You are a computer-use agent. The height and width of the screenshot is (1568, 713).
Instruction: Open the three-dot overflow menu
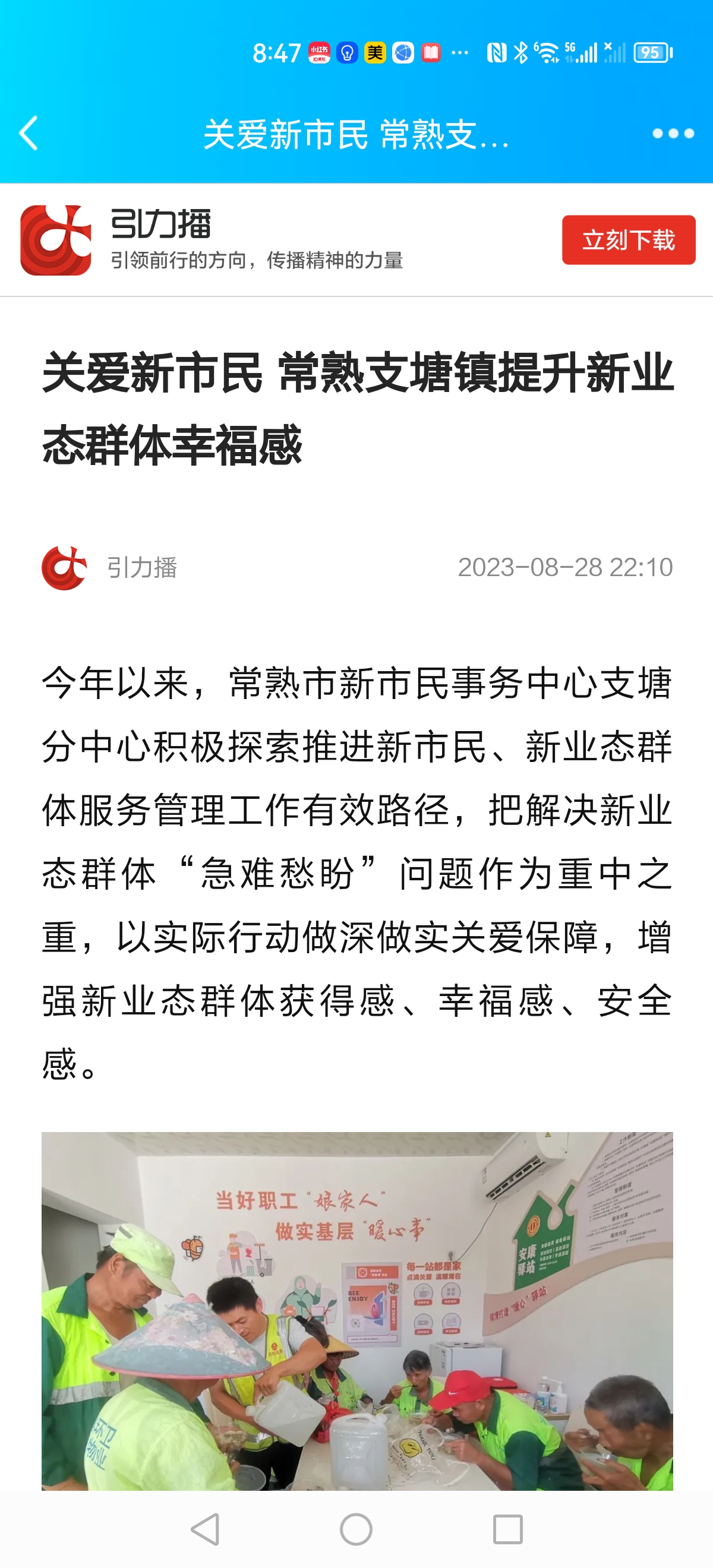(x=673, y=133)
